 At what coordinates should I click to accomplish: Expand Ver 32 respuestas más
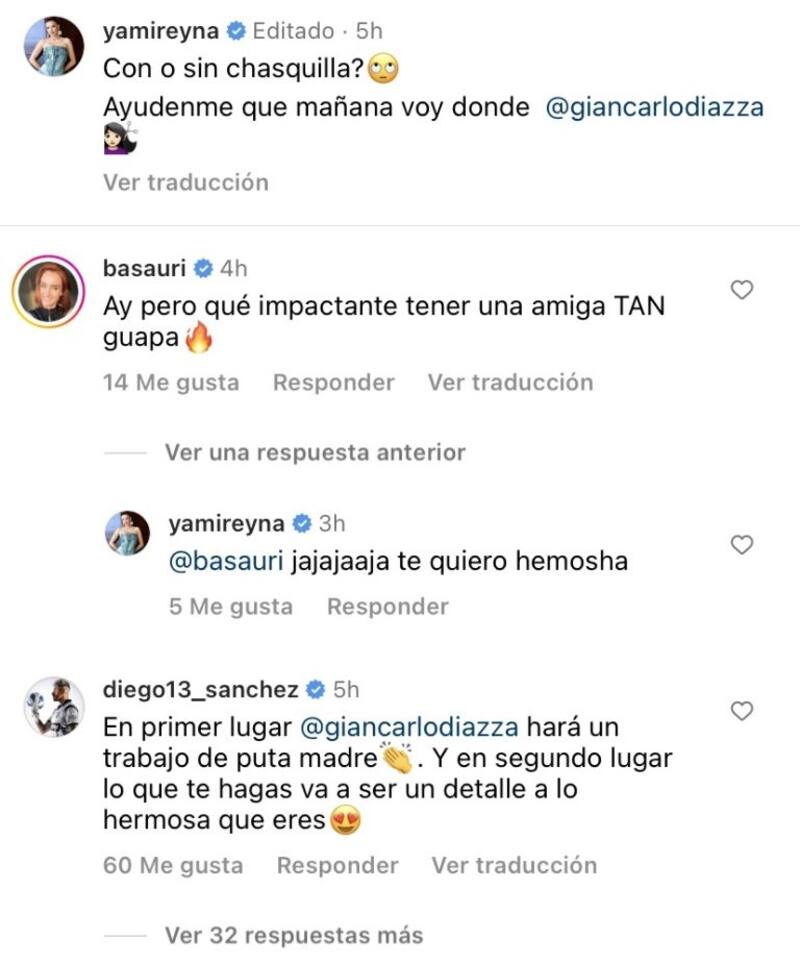click(293, 935)
